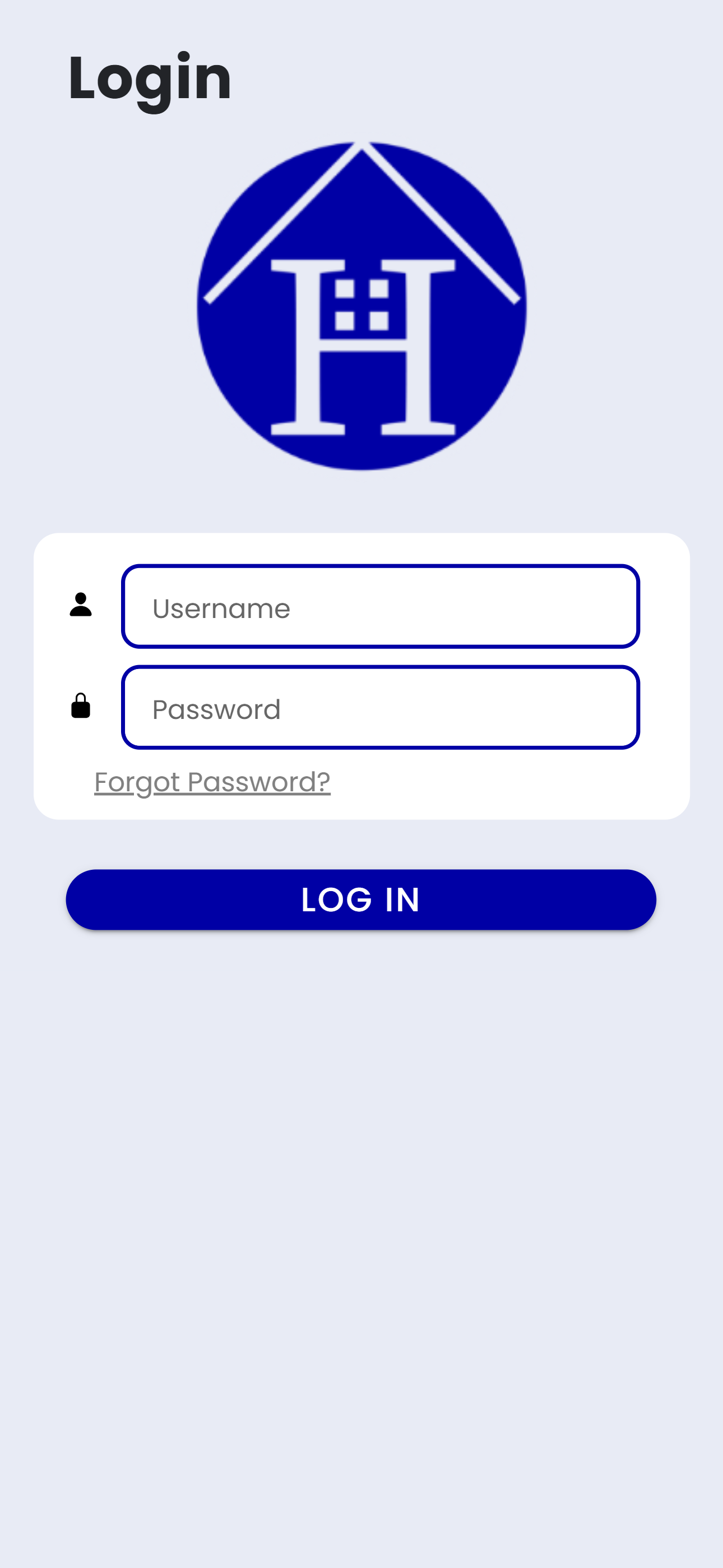Click inside the Password input field
723x1568 pixels.
[381, 707]
